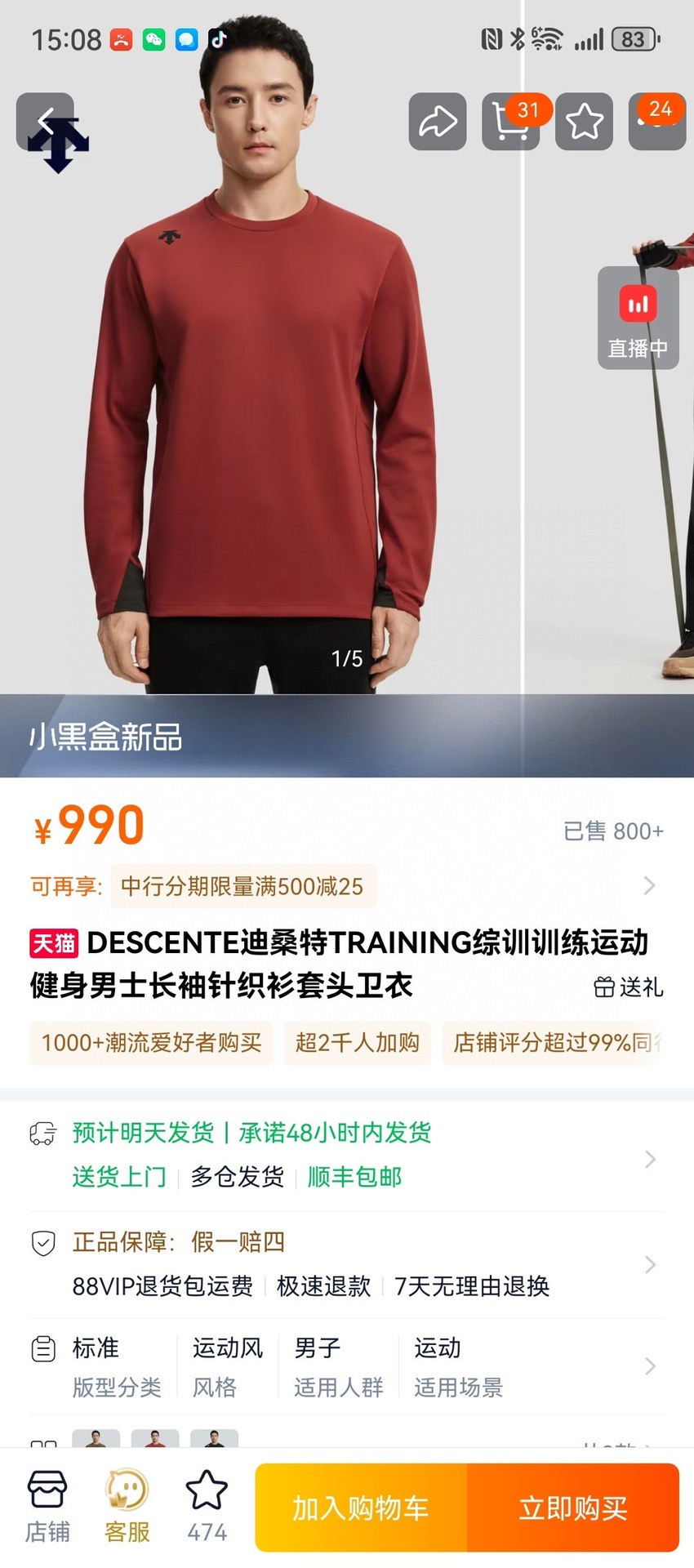Viewport: 694px width, 1568px height.
Task: Open the more menu with 24 badge
Action: tap(657, 122)
